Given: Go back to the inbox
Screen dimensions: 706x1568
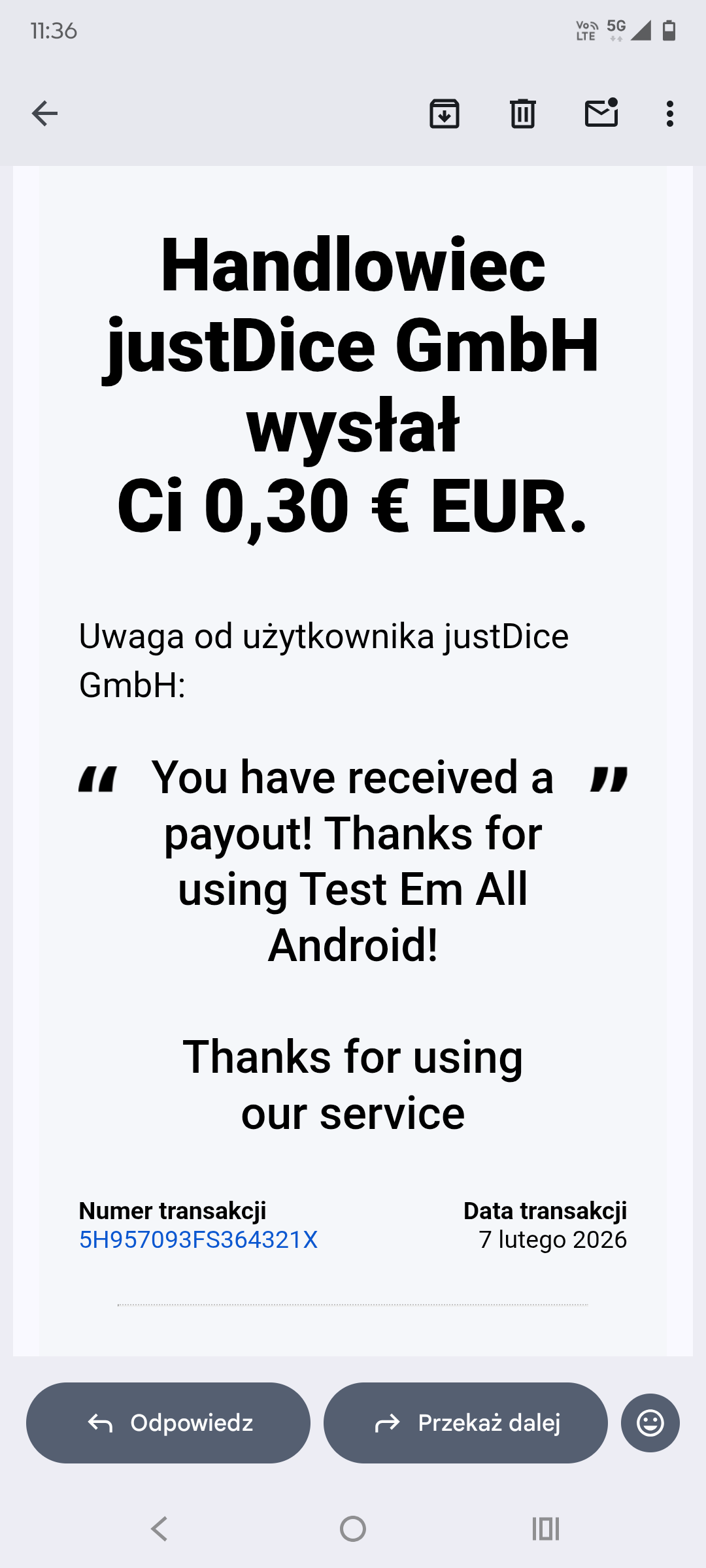Looking at the screenshot, I should (44, 114).
